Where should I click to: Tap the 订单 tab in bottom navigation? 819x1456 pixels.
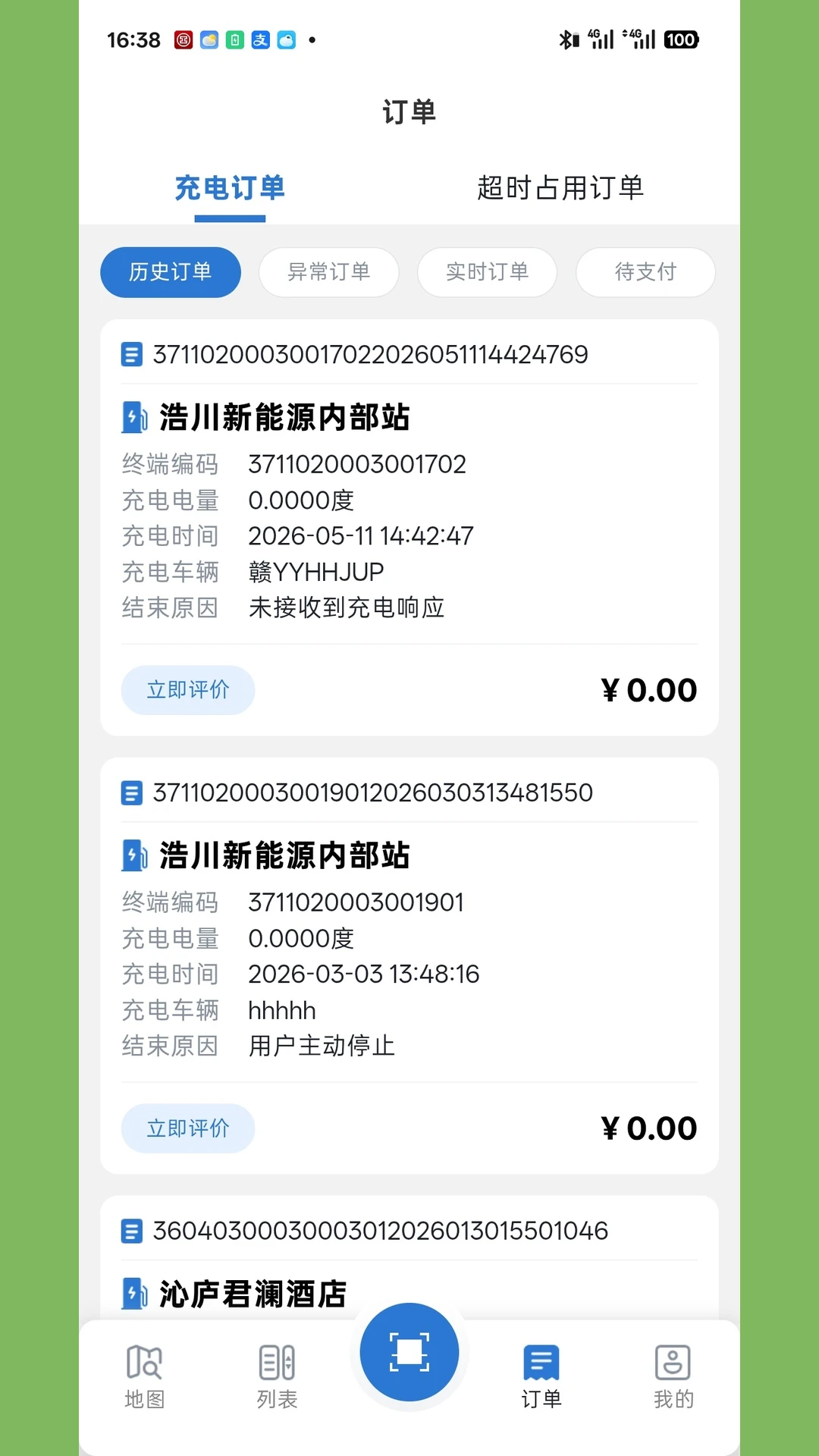pos(541,1376)
